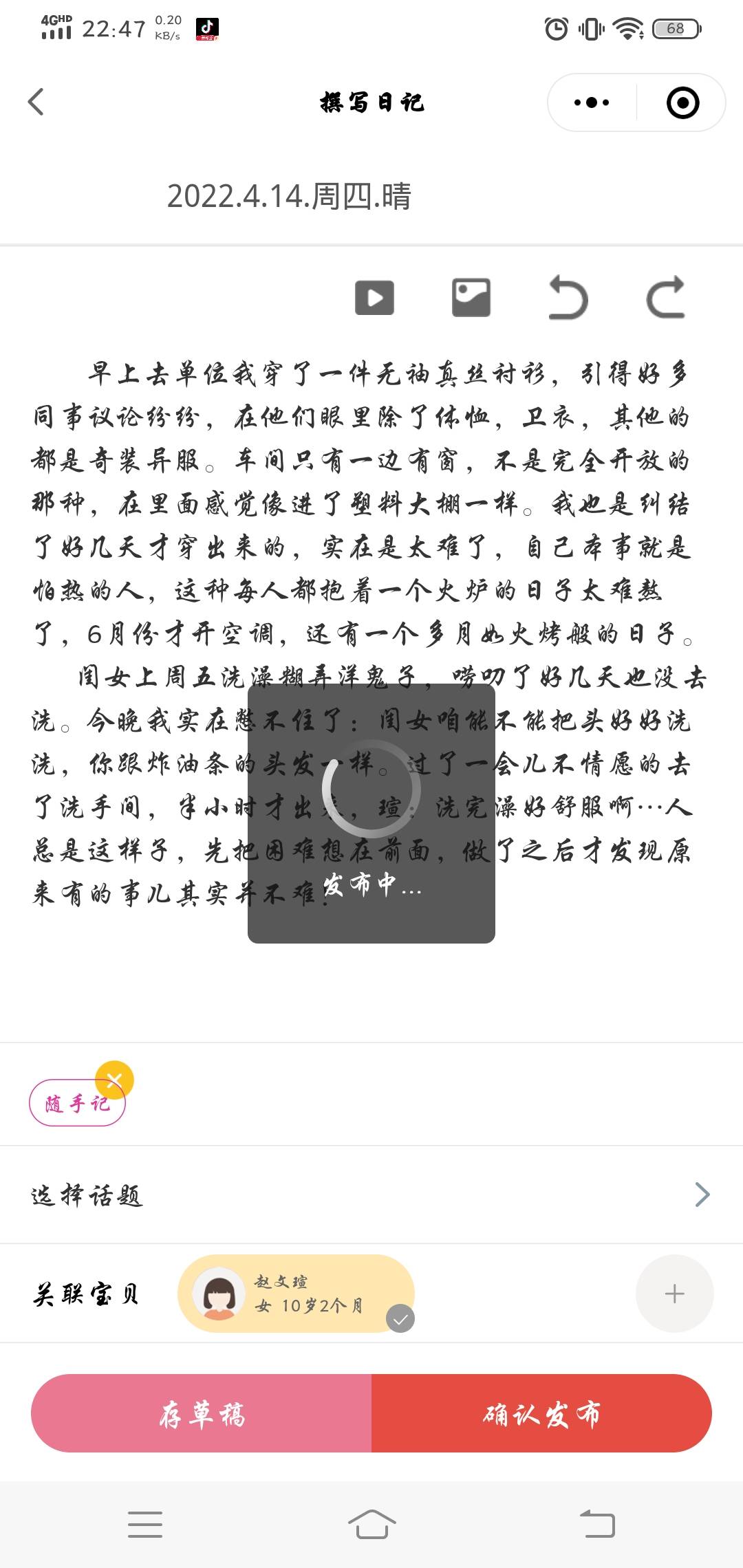Select the insert video icon
Image resolution: width=743 pixels, height=1568 pixels.
coord(375,297)
